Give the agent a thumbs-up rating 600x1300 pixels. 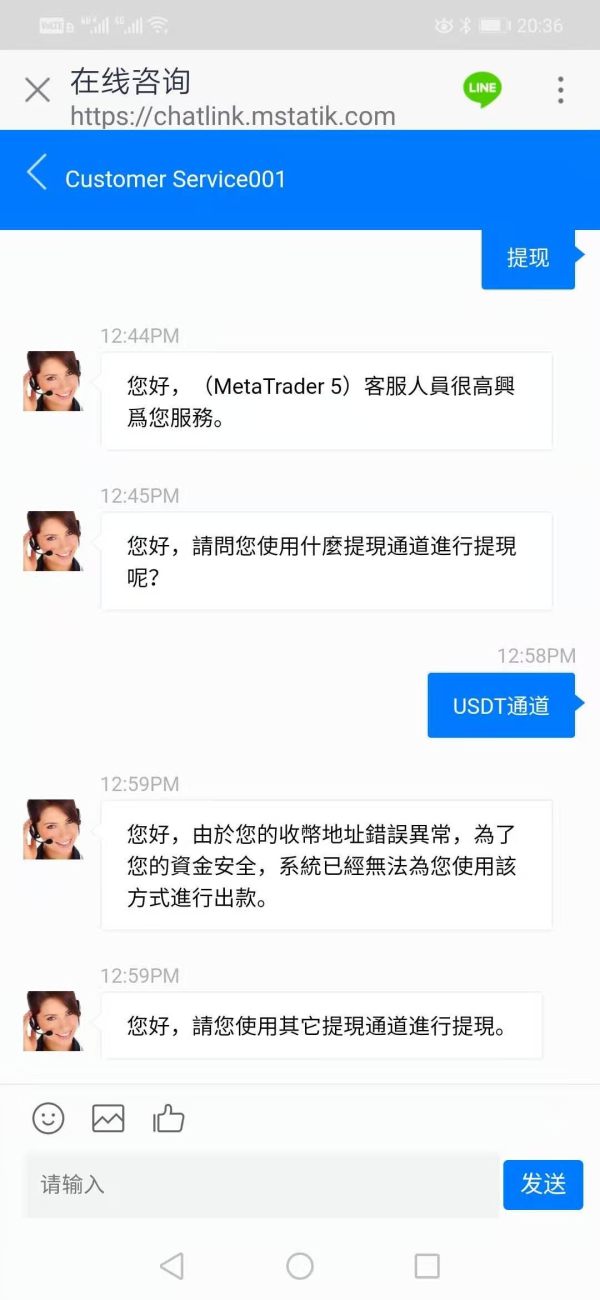pyautogui.click(x=168, y=1118)
